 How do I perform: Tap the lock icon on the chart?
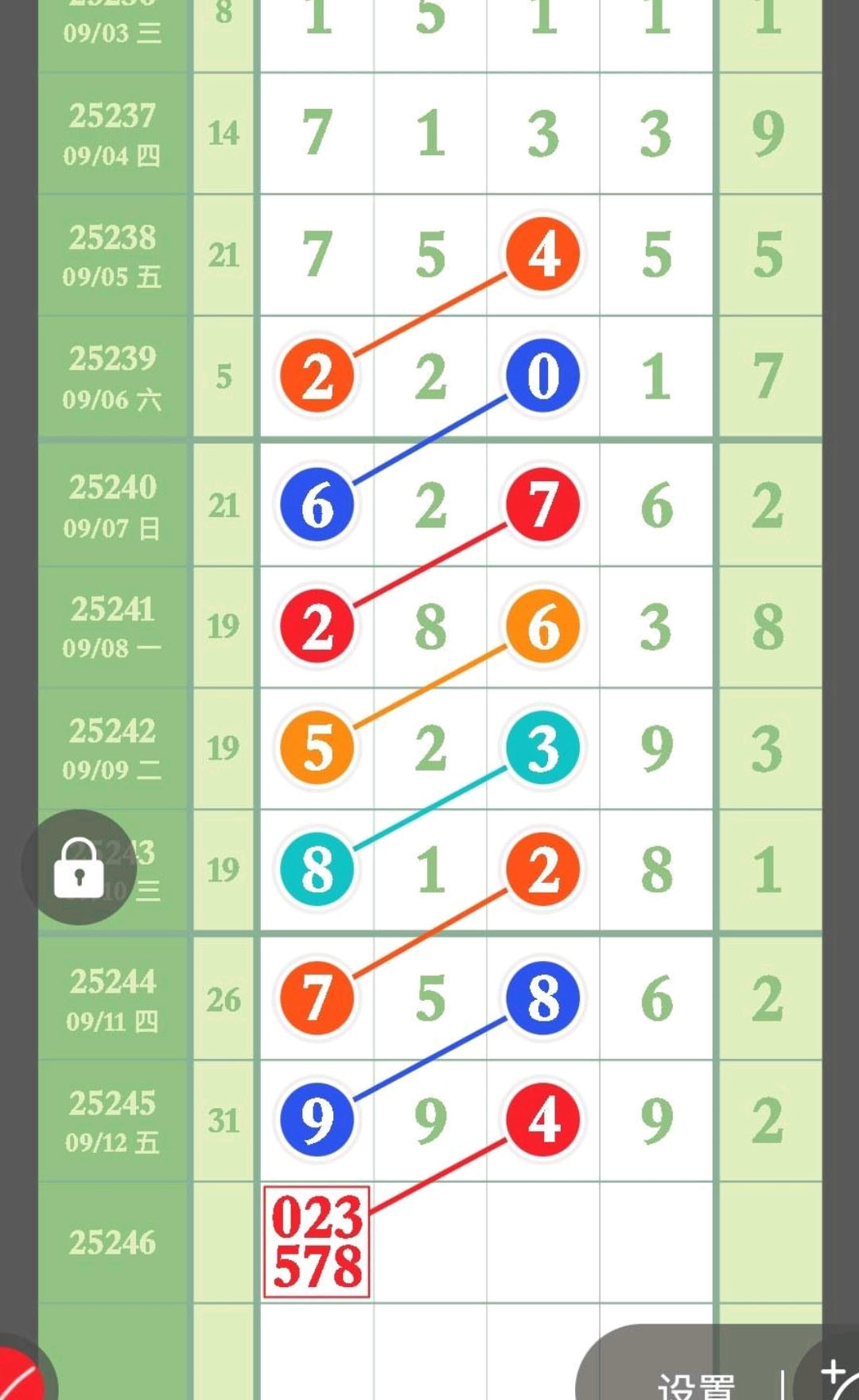79,867
